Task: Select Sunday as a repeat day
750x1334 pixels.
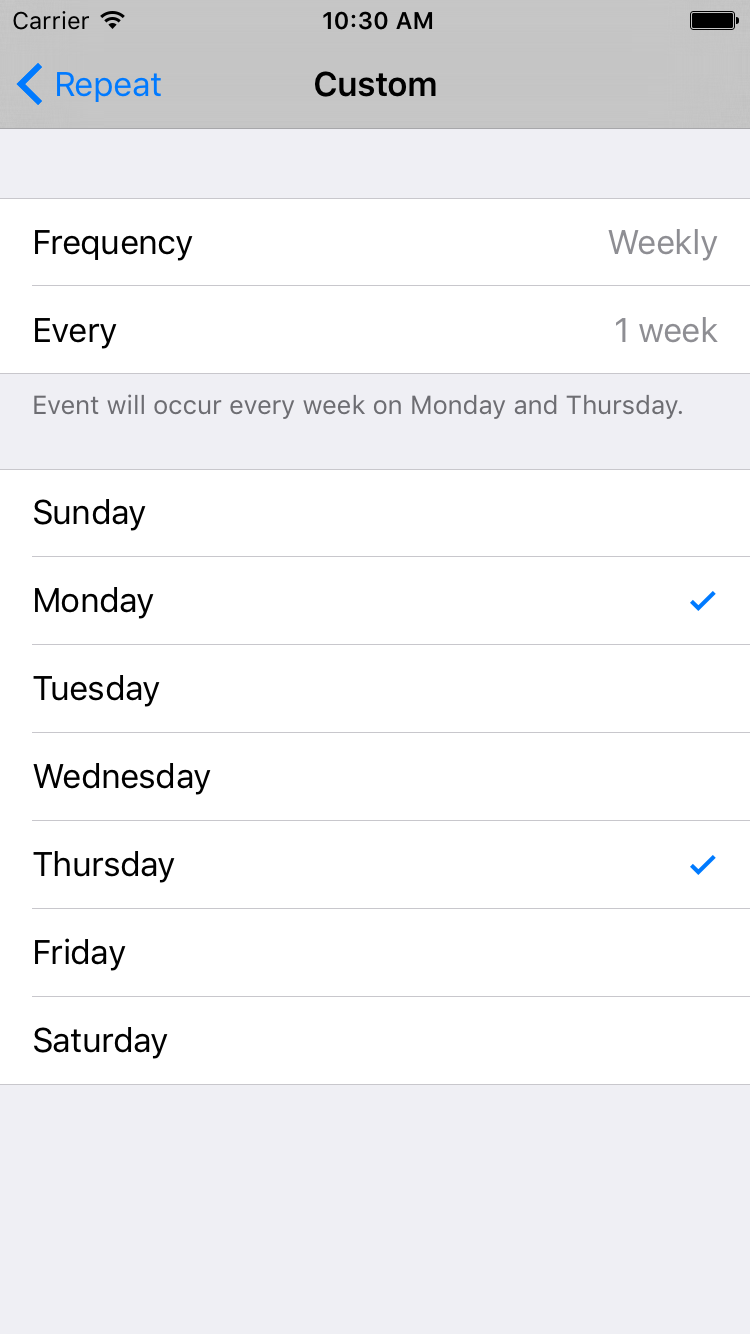Action: [x=375, y=513]
